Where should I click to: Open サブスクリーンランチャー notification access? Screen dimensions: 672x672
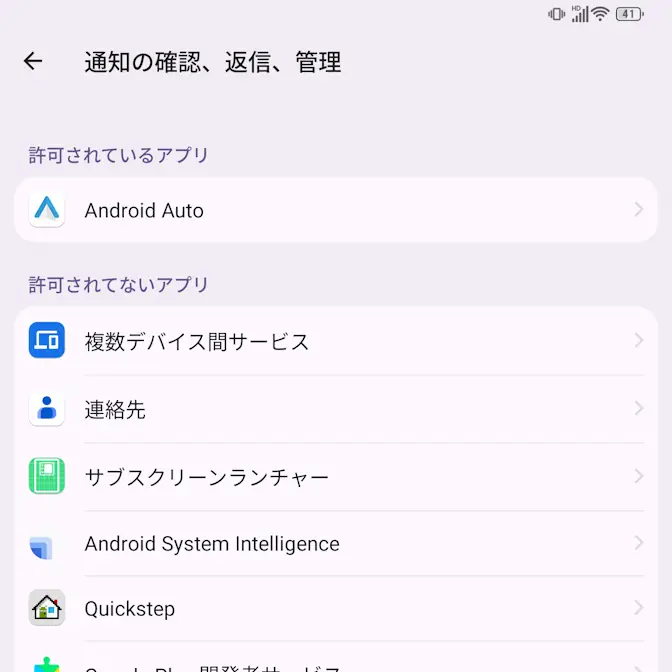tap(335, 477)
